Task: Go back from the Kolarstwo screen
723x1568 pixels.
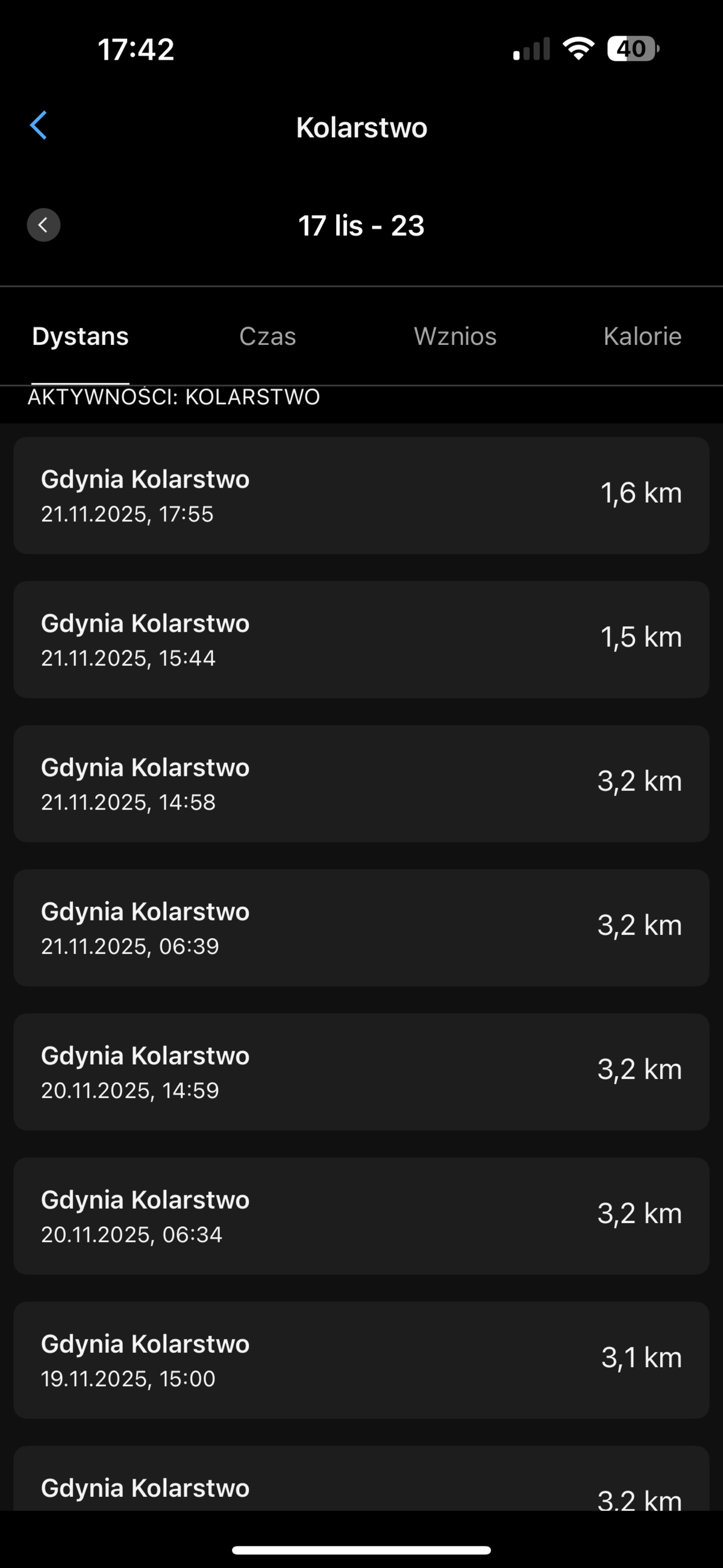Action: 39,126
